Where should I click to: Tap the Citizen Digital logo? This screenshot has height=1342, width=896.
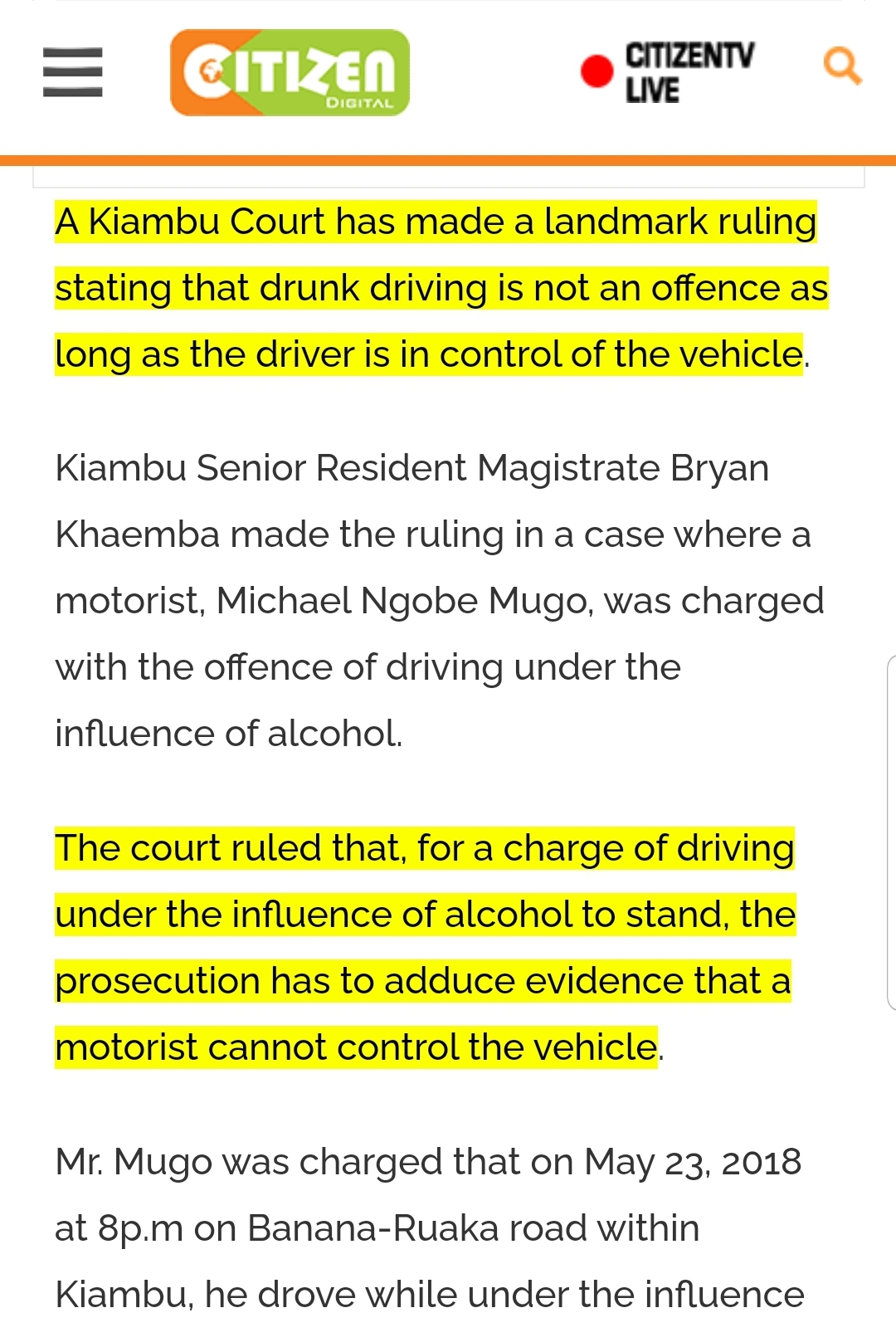click(290, 73)
